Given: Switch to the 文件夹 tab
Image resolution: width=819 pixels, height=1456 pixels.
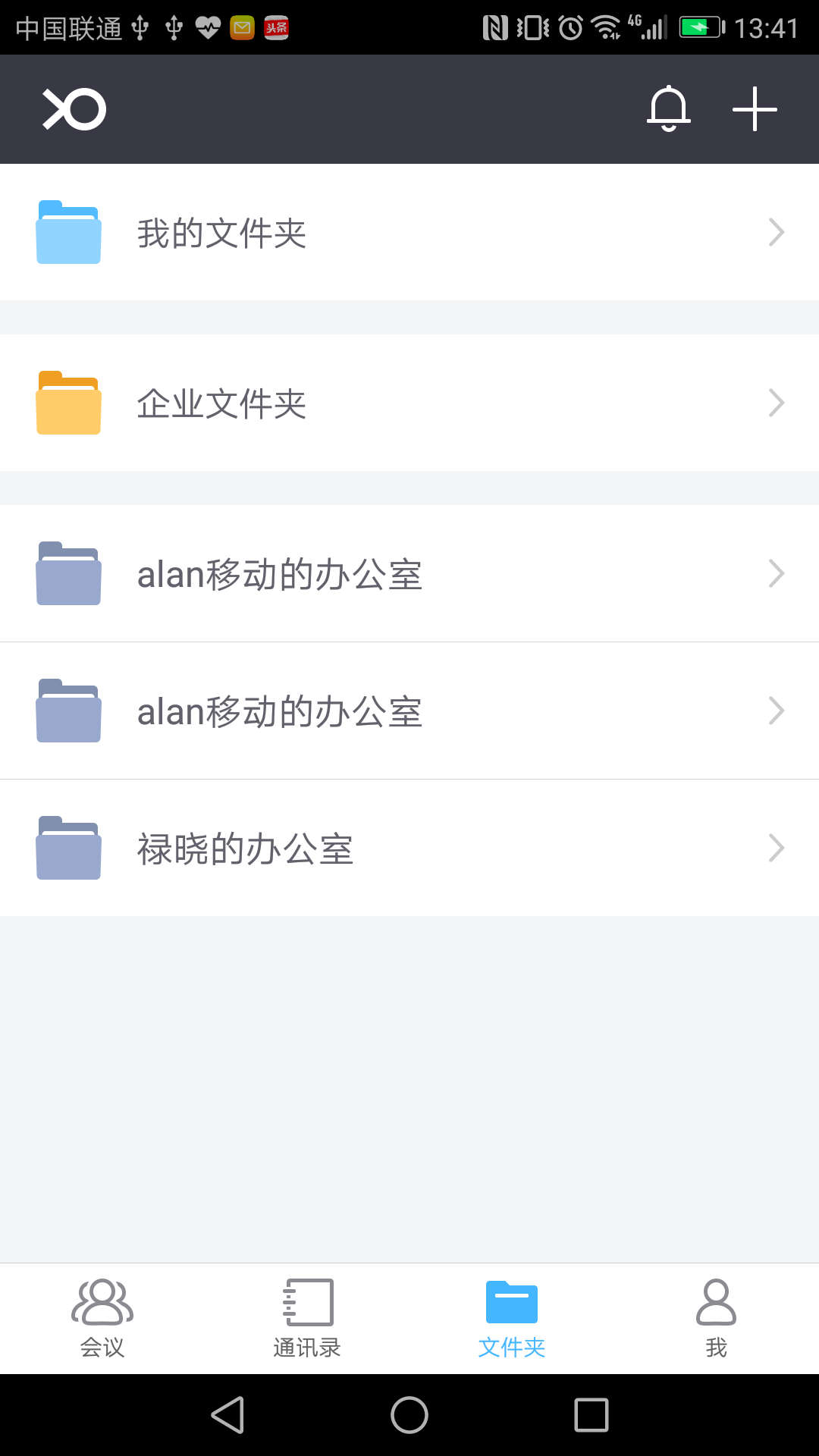Looking at the screenshot, I should tap(512, 1316).
